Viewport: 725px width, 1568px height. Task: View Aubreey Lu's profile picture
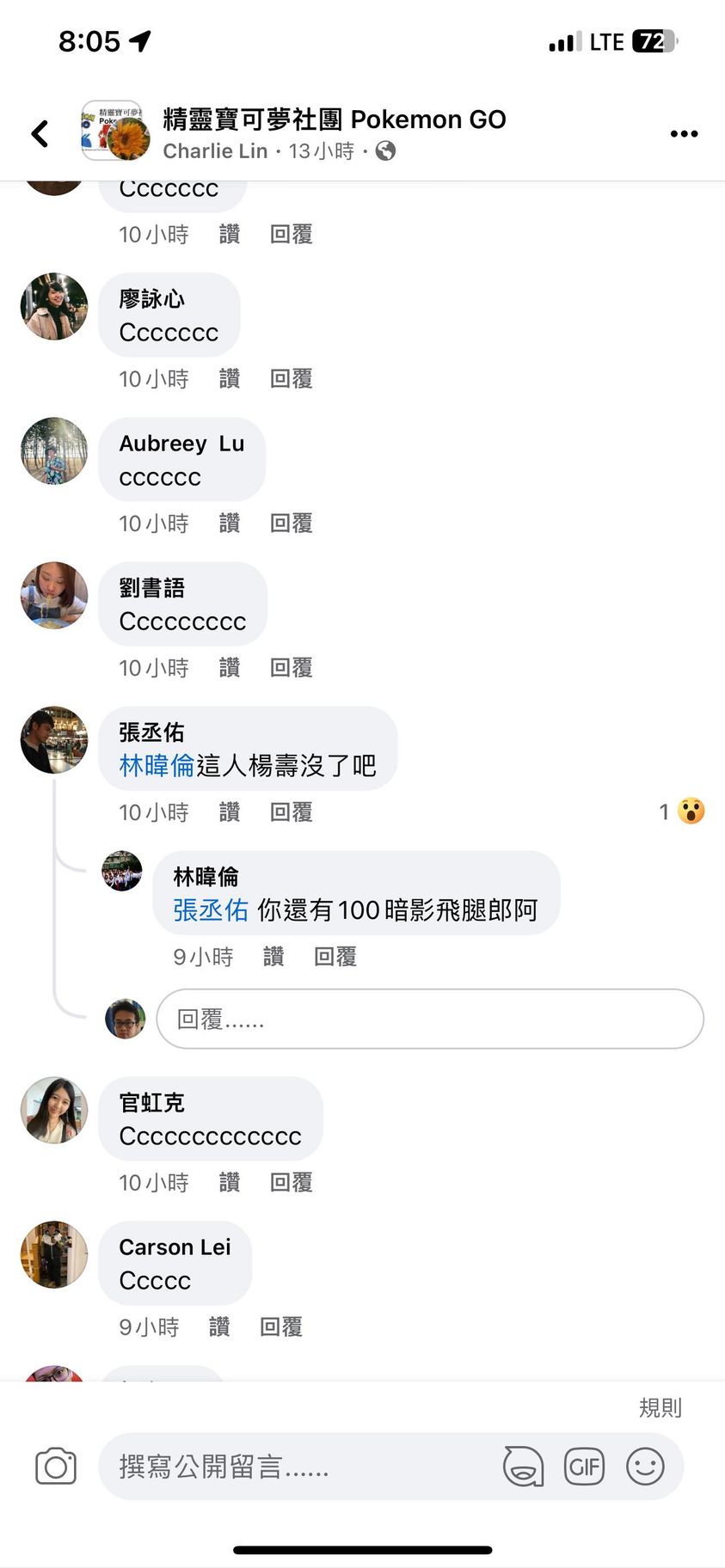54,451
